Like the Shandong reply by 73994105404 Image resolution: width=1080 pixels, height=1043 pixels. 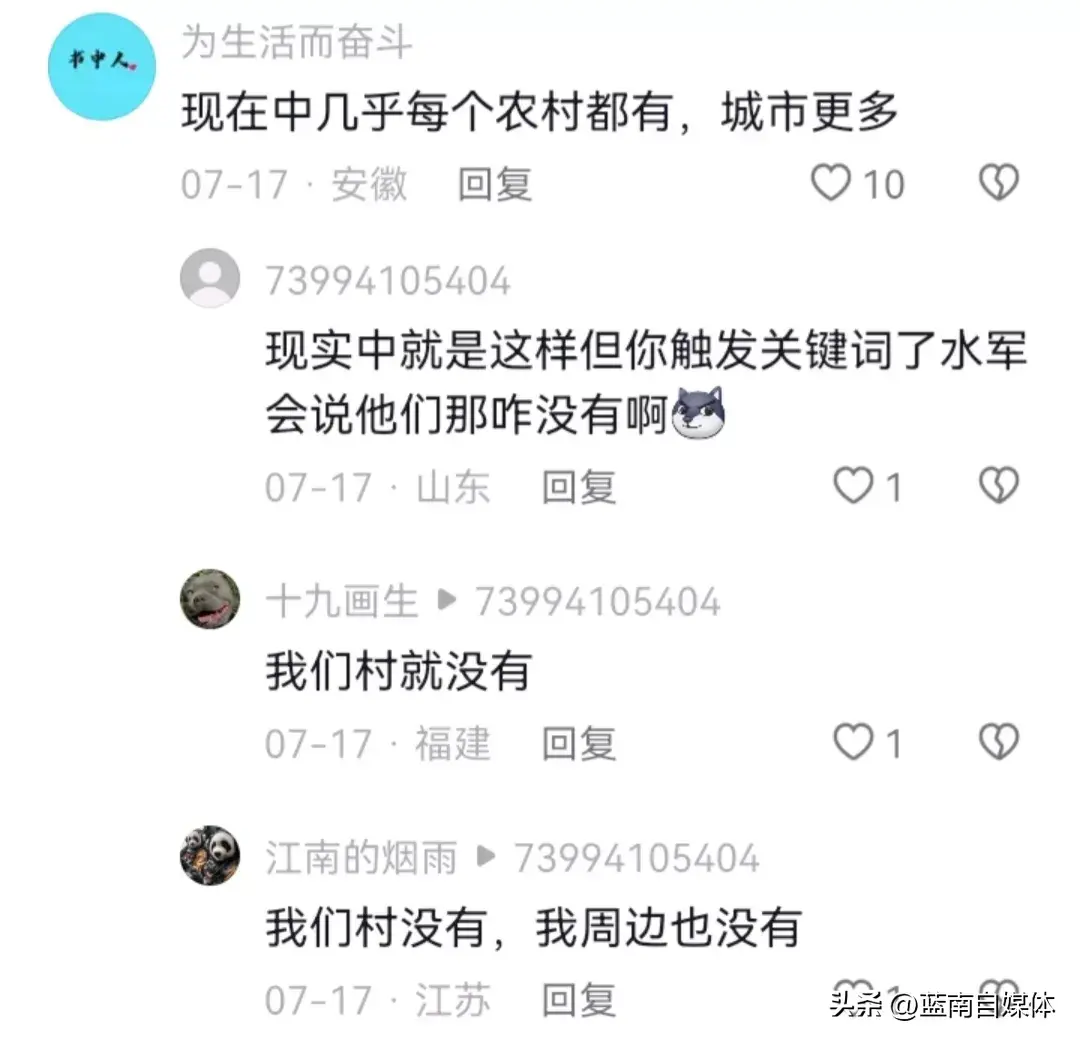tap(853, 487)
